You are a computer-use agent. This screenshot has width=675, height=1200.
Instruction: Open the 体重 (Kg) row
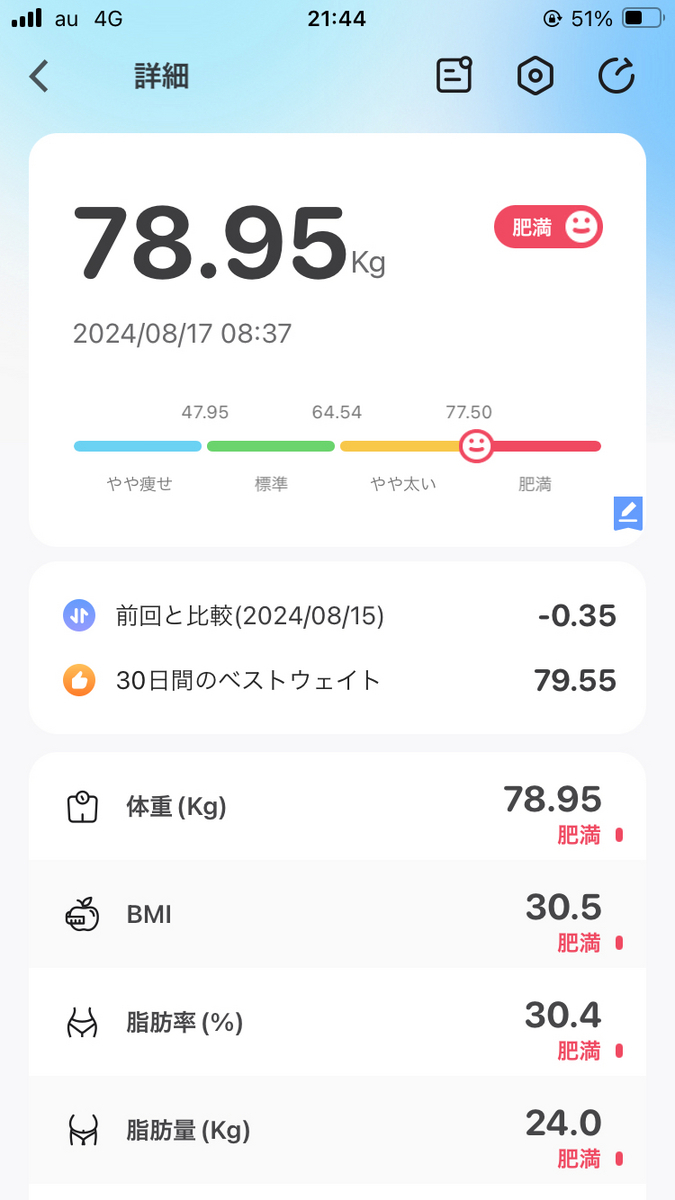point(337,806)
